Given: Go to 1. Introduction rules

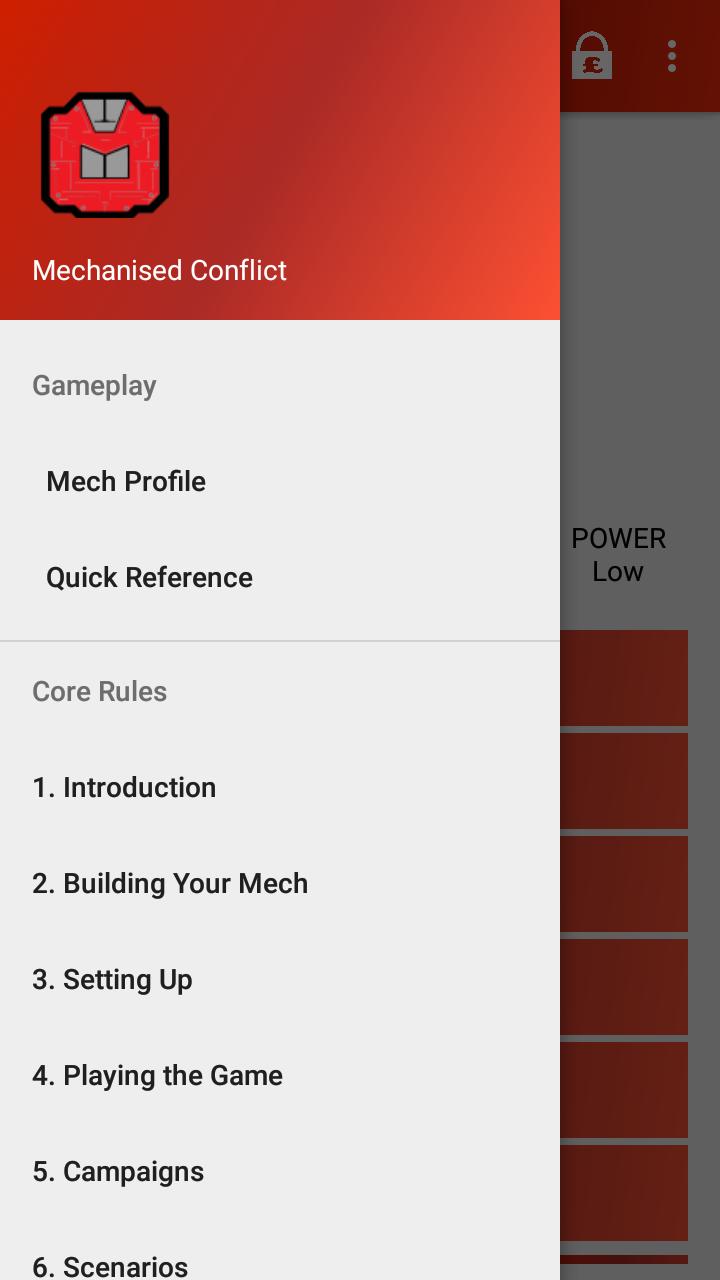Looking at the screenshot, I should pos(124,787).
